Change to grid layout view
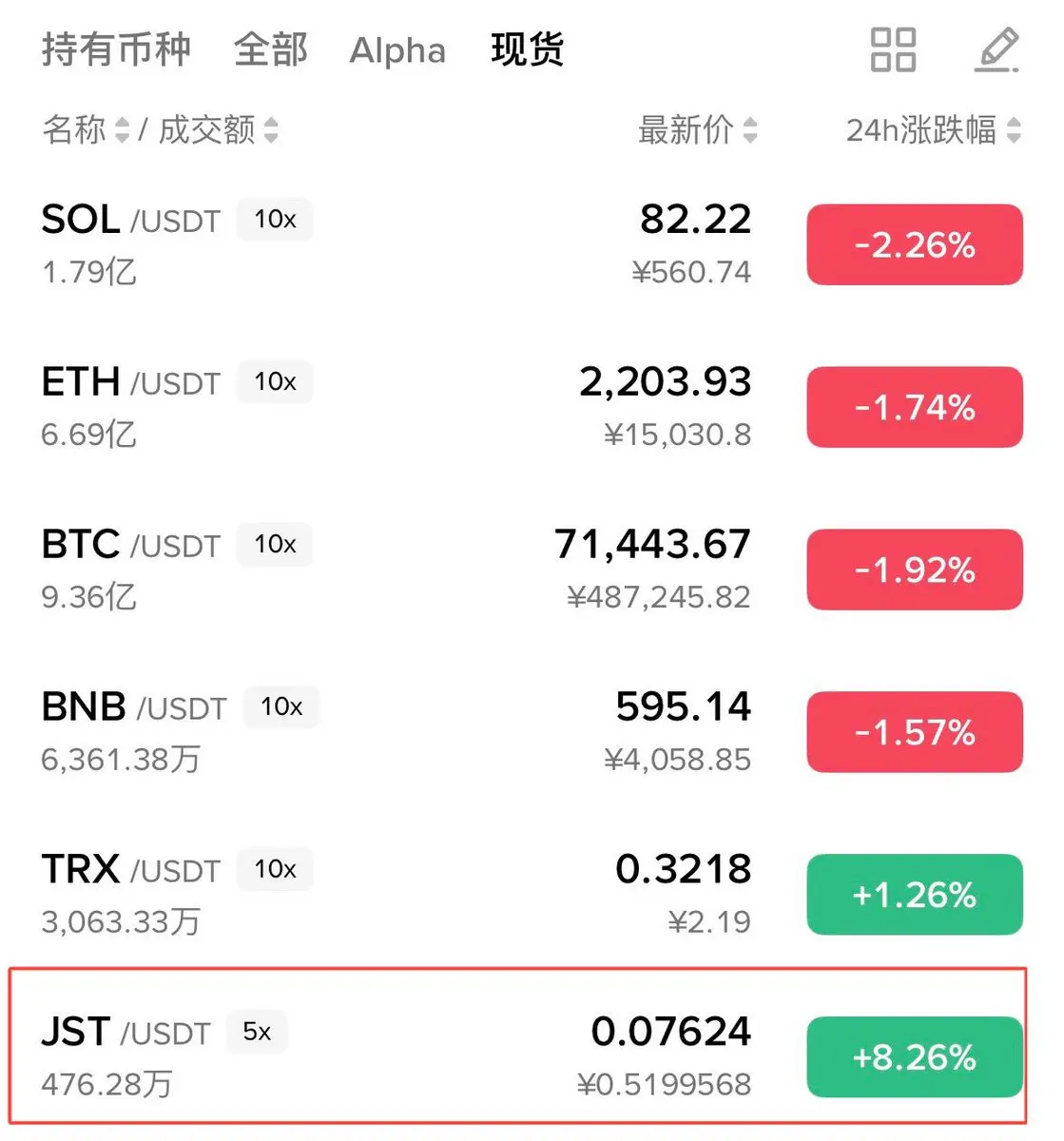Image resolution: width=1064 pixels, height=1141 pixels. tap(893, 49)
